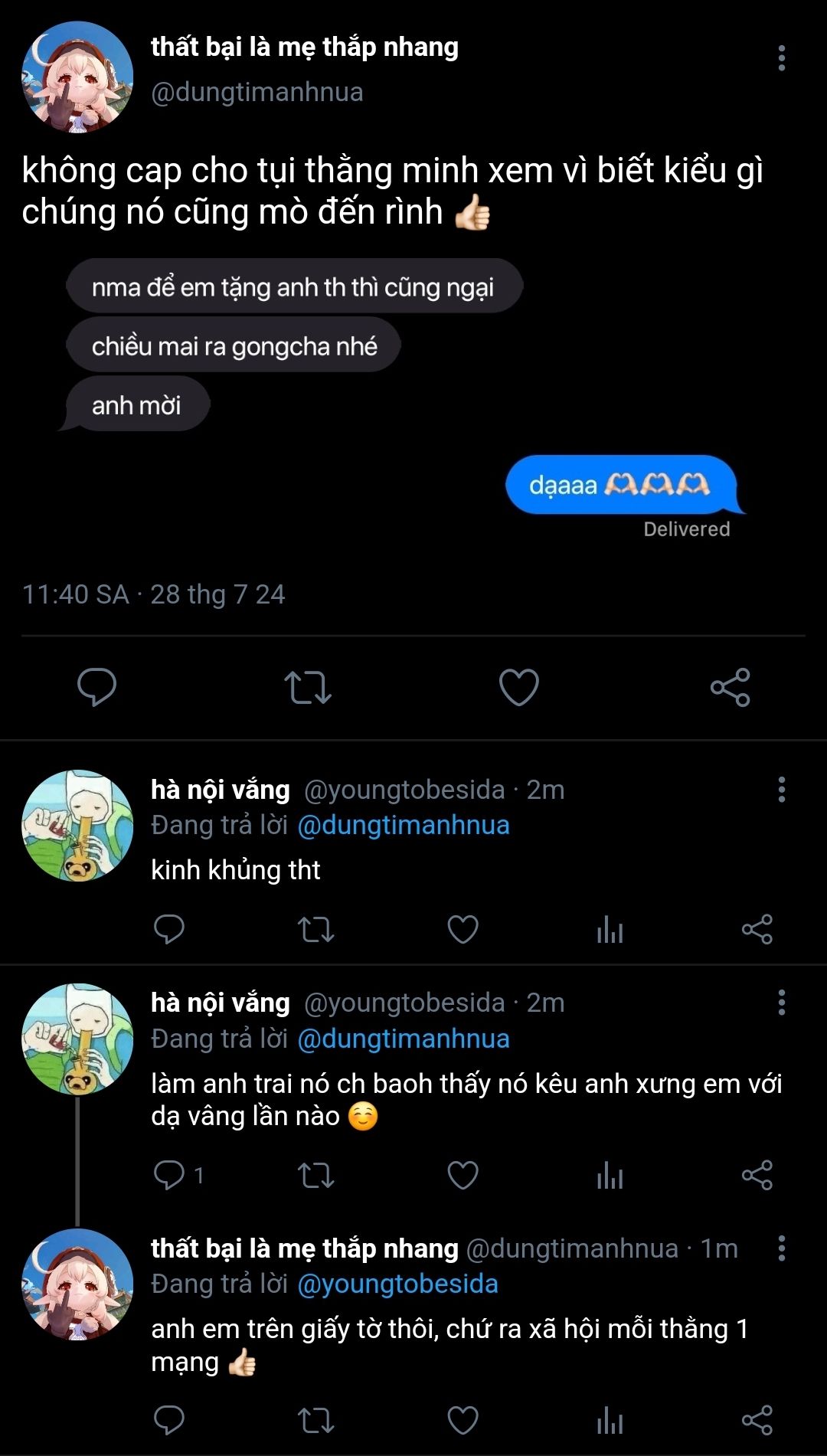The height and width of the screenshot is (1456, 827).
Task: Like the "kinh khủng tht" reply
Action: pos(463,930)
